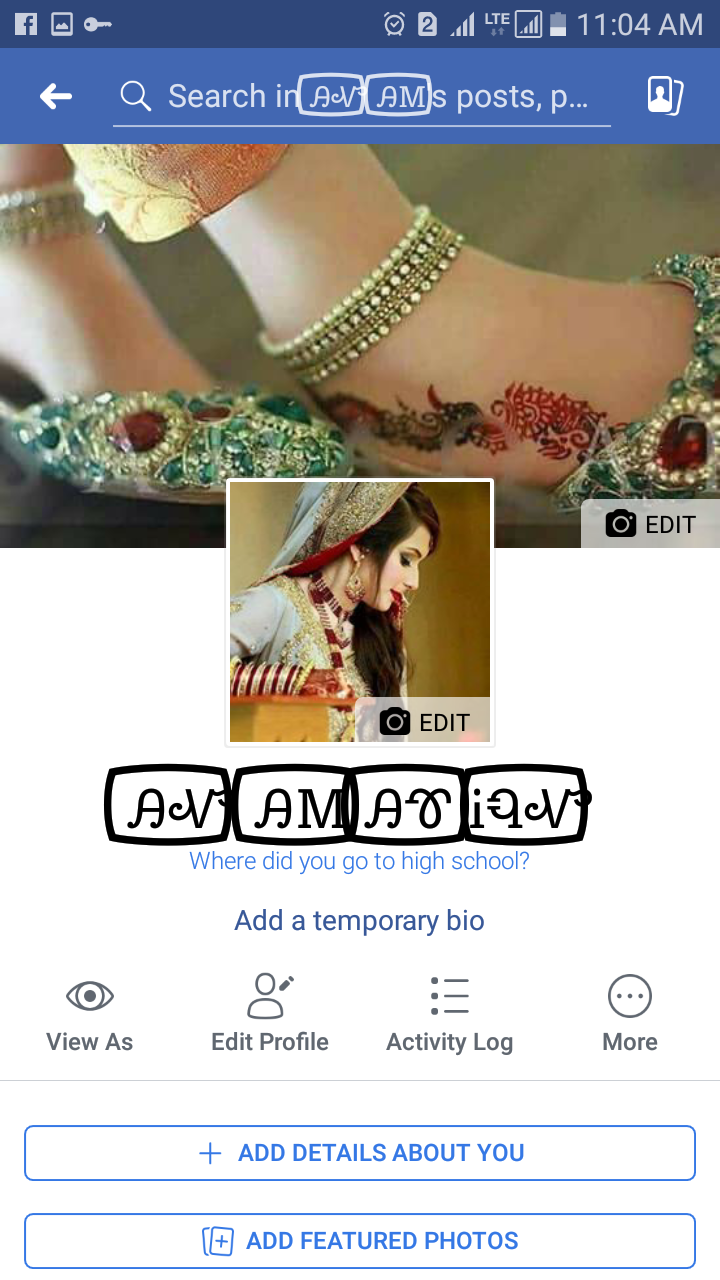Add a temporary bio

(x=360, y=921)
